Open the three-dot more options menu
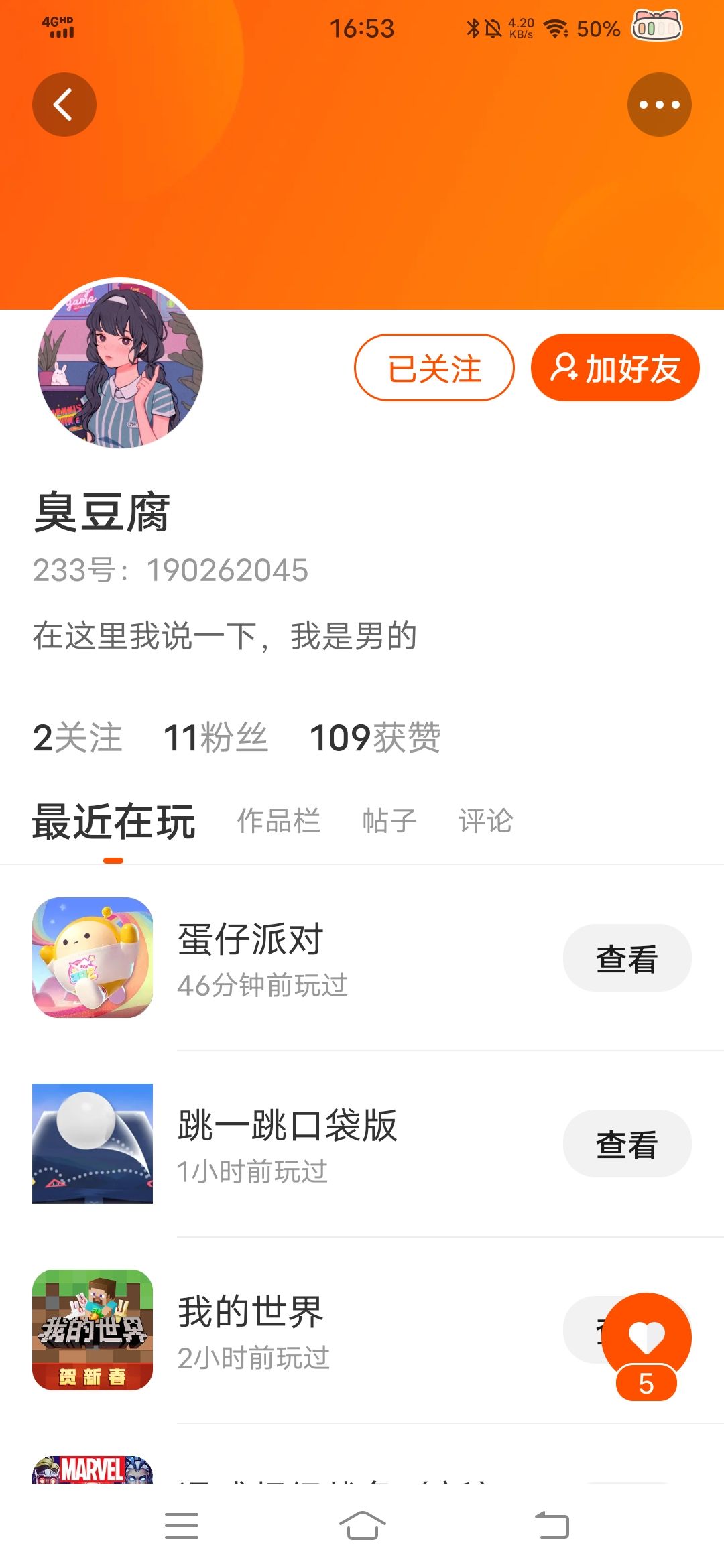The width and height of the screenshot is (724, 1568). click(x=659, y=105)
